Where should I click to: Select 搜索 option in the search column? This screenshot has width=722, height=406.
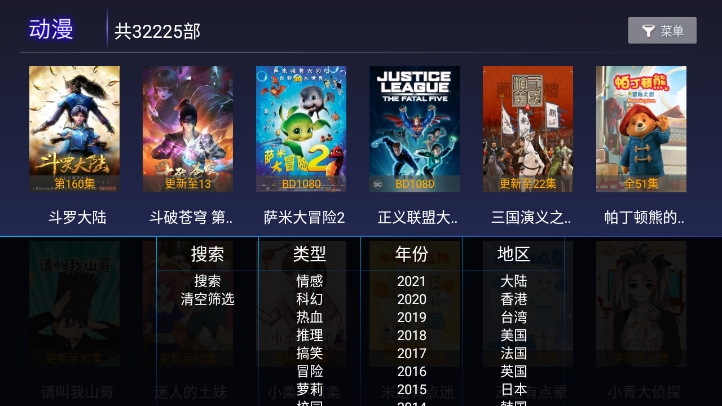(x=207, y=281)
